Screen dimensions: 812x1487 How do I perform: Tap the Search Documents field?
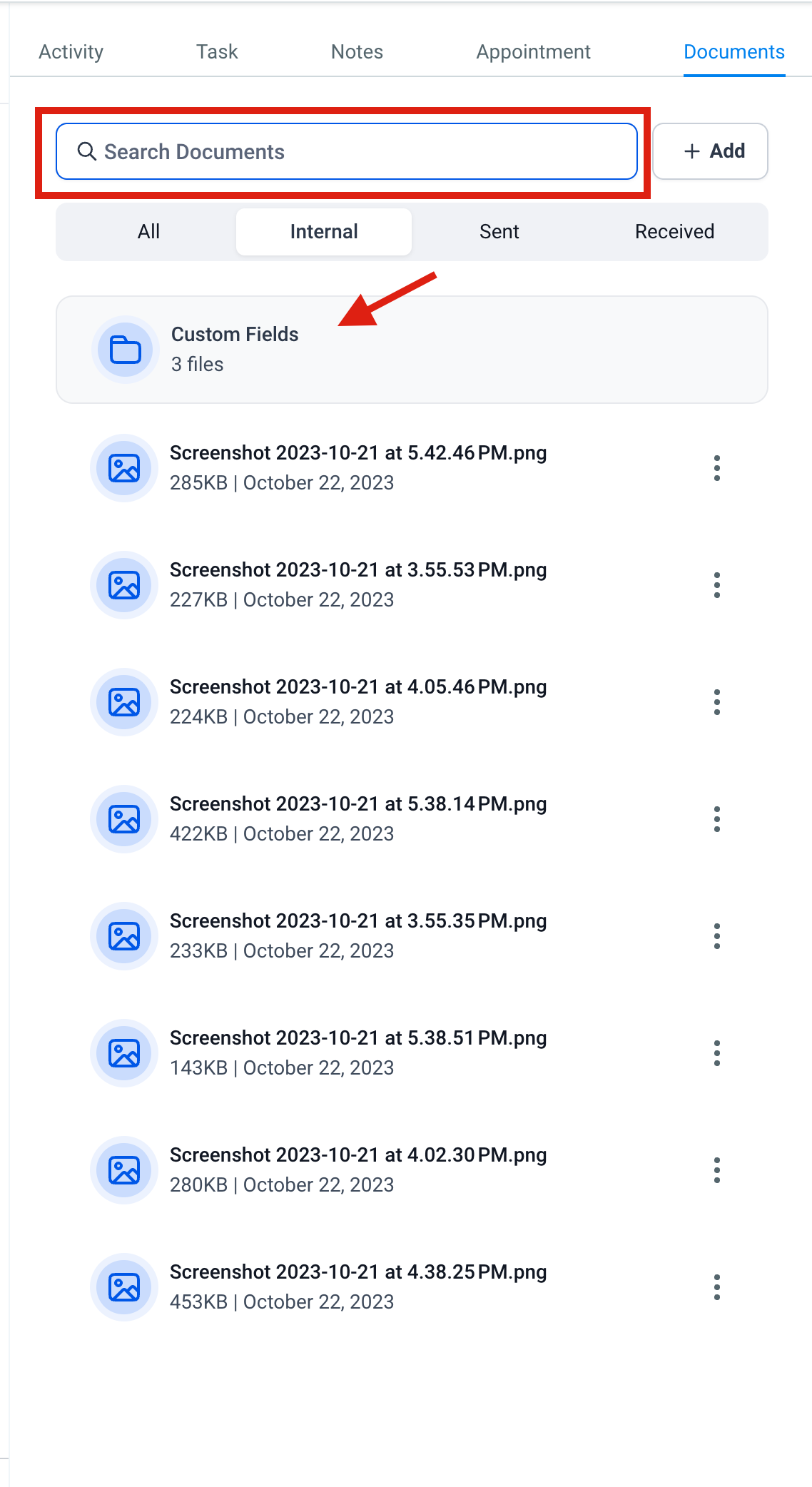click(x=347, y=151)
